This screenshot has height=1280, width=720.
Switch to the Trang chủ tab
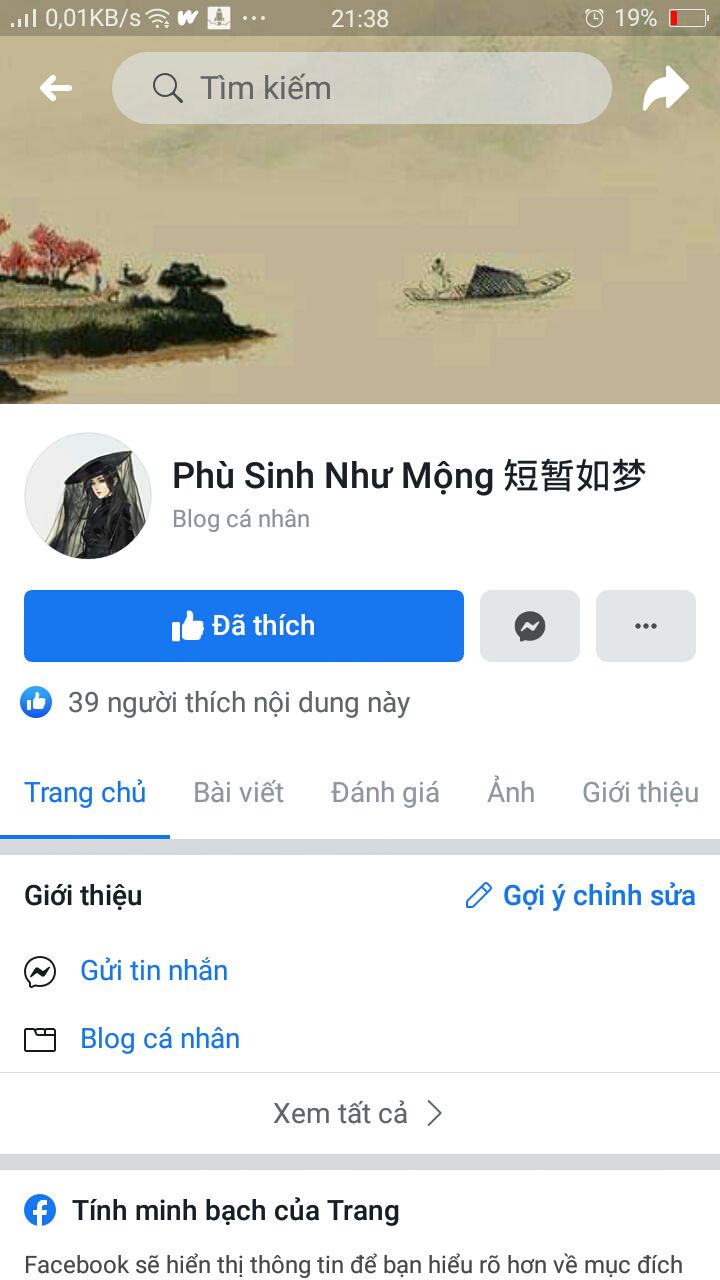(x=85, y=793)
